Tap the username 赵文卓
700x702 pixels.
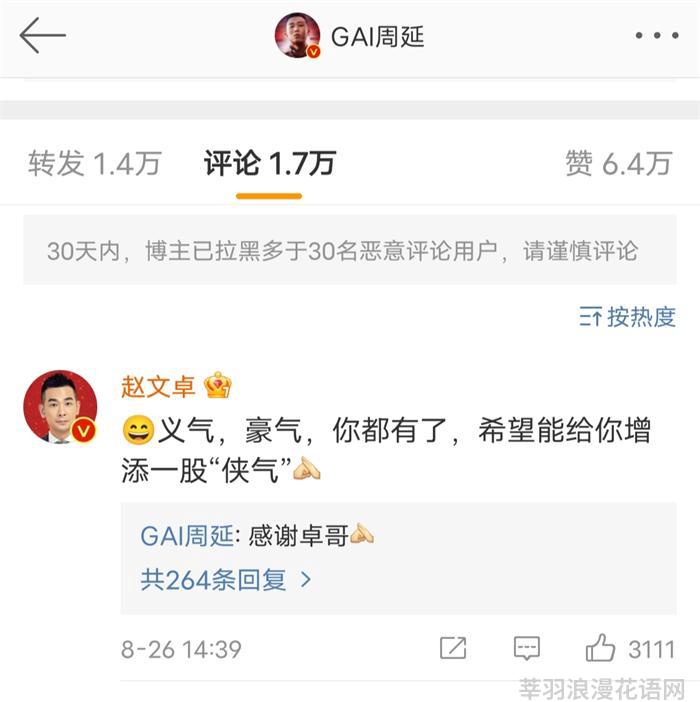click(x=160, y=386)
